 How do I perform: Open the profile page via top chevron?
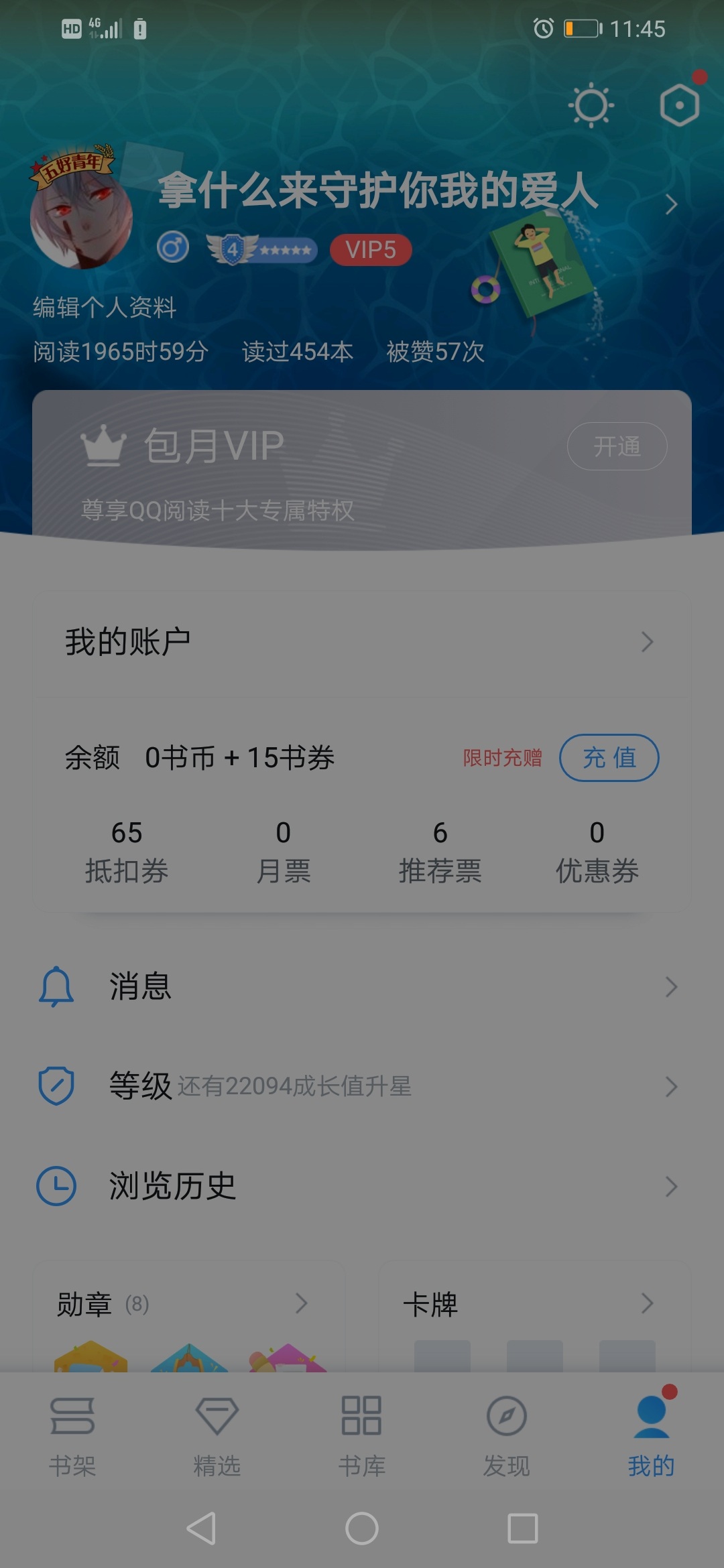point(671,204)
